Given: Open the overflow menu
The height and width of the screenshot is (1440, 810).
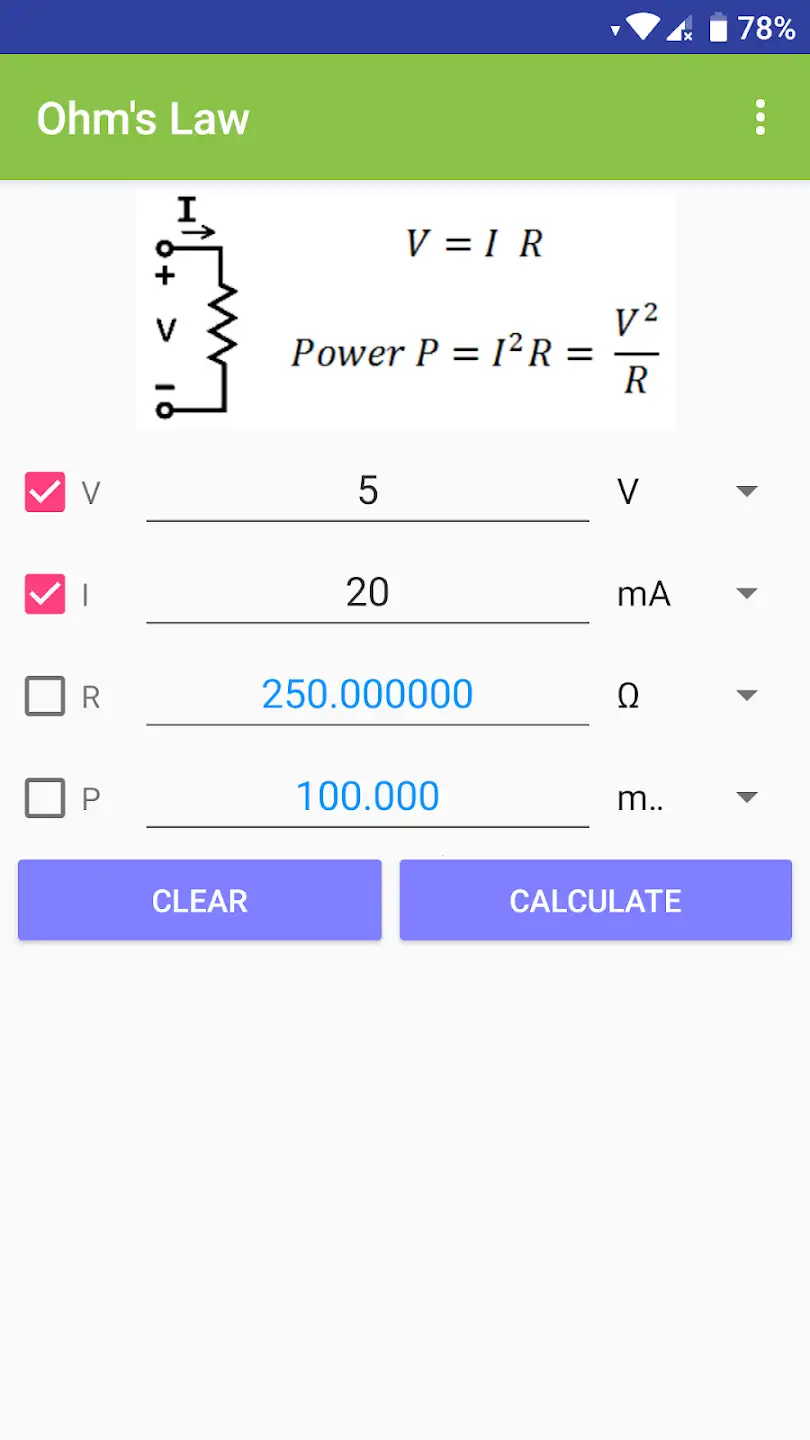Looking at the screenshot, I should point(760,118).
